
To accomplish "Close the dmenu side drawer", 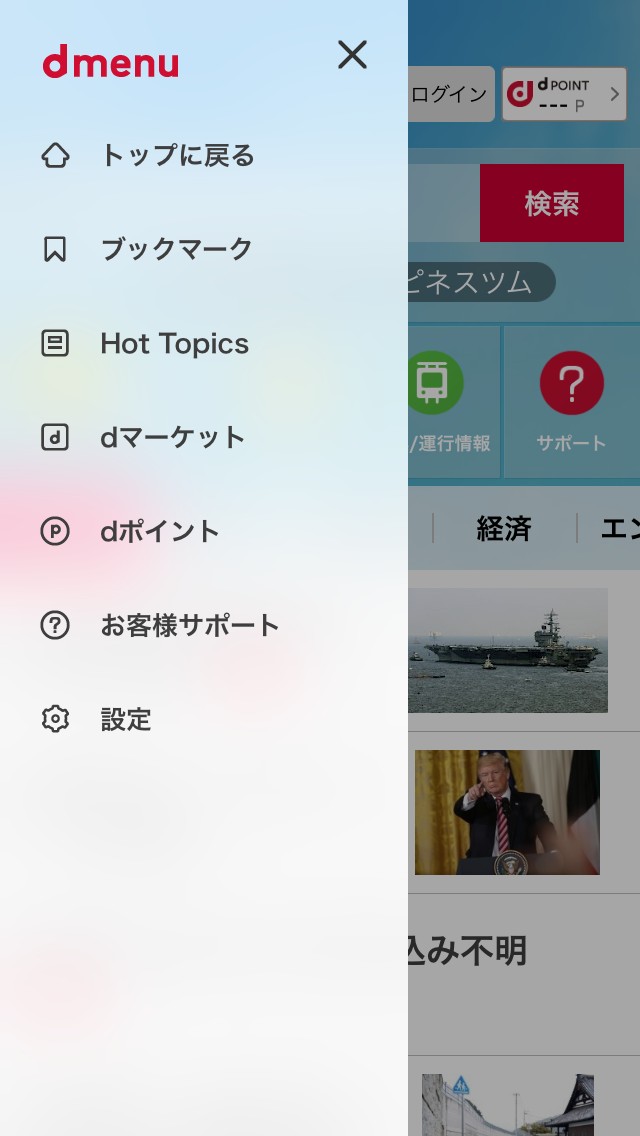I will (352, 55).
